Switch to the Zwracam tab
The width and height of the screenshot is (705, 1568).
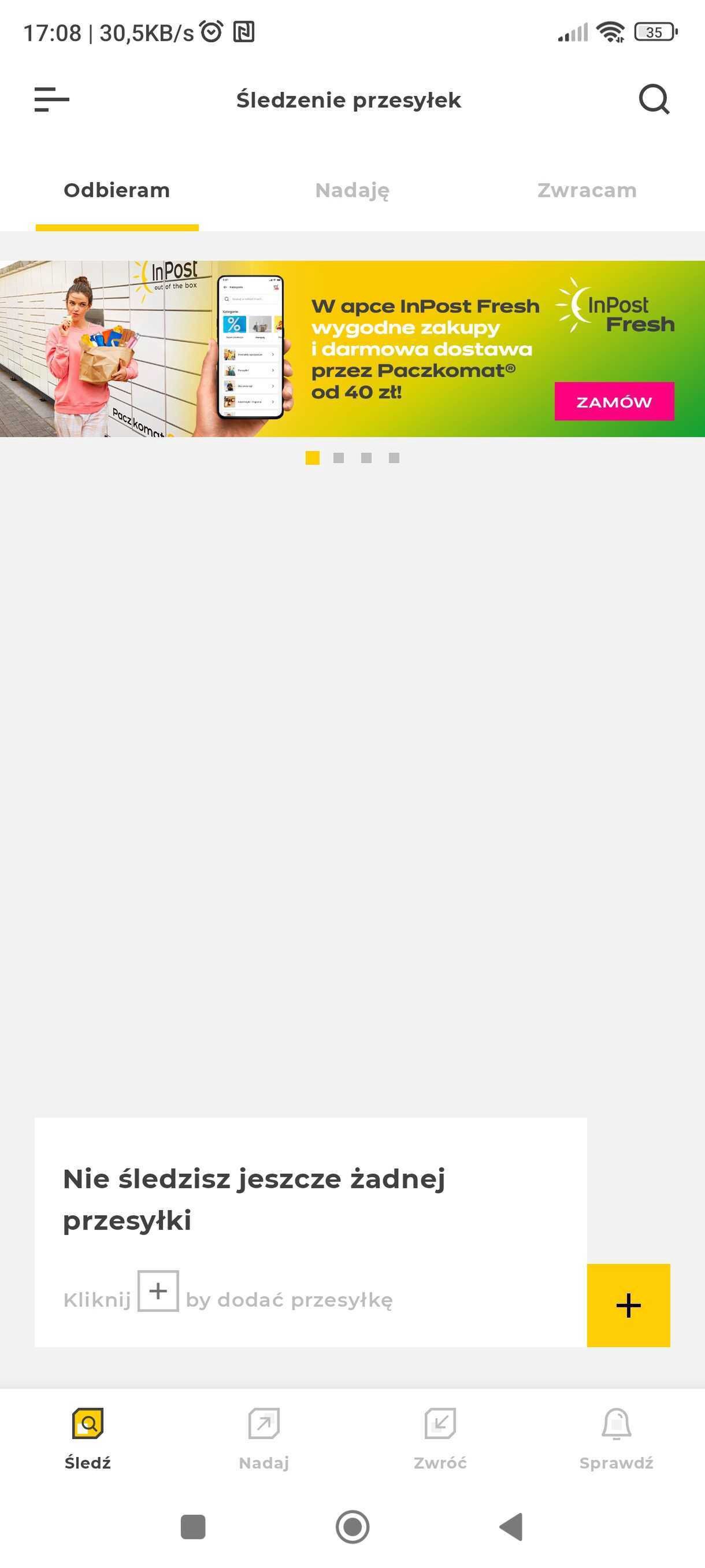(587, 191)
